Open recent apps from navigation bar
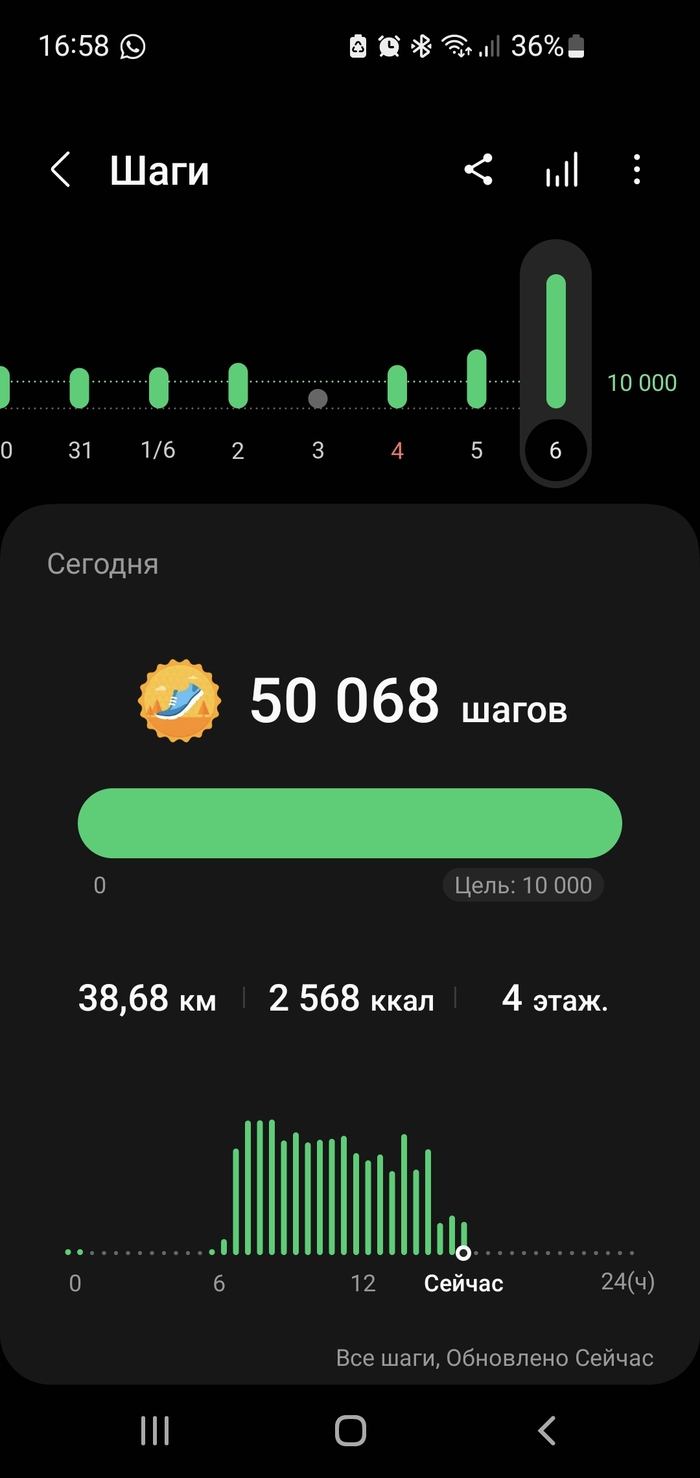 coord(155,1431)
